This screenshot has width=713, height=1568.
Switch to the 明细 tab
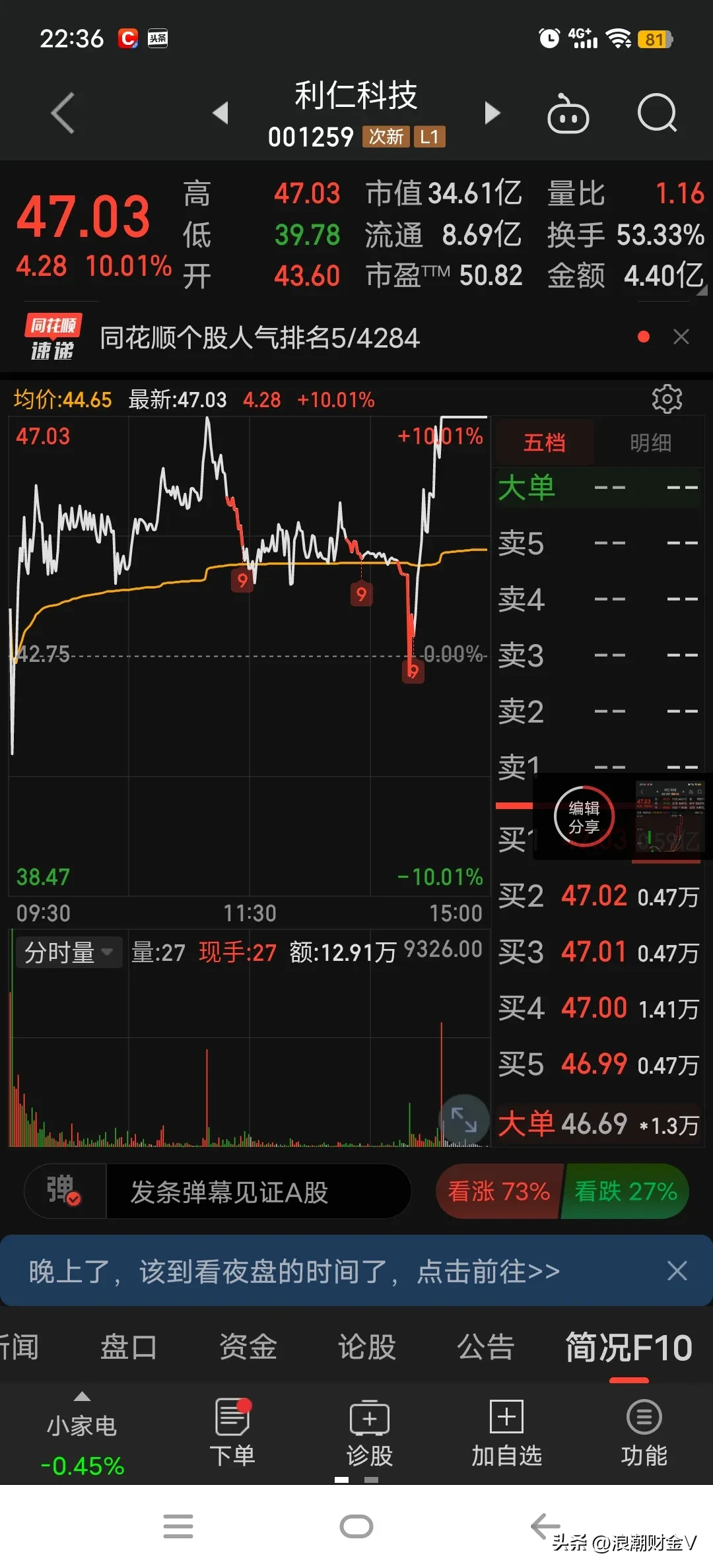650,443
